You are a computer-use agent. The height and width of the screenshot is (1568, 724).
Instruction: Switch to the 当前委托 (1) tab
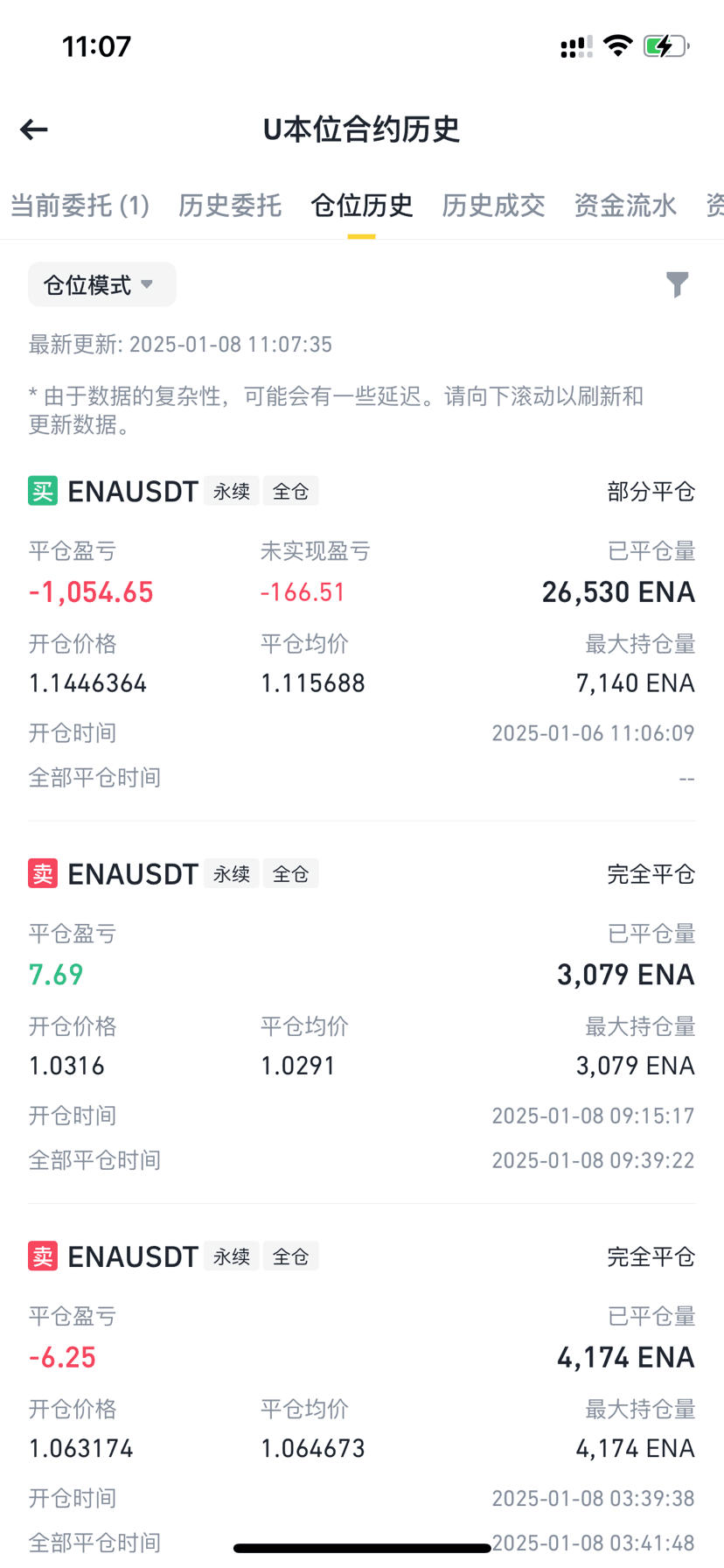point(80,206)
